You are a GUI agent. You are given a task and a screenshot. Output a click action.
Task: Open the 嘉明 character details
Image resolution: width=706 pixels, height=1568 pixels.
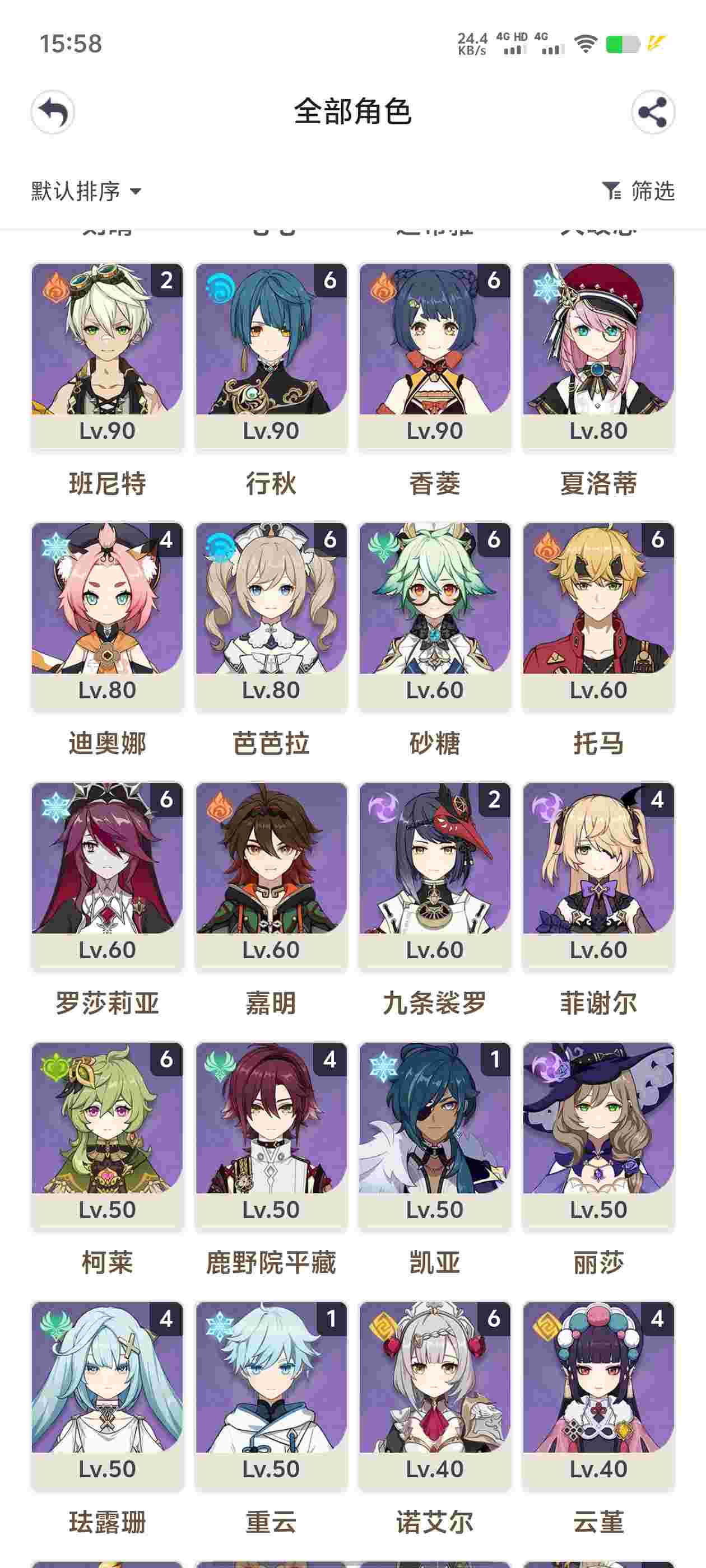pos(271,875)
